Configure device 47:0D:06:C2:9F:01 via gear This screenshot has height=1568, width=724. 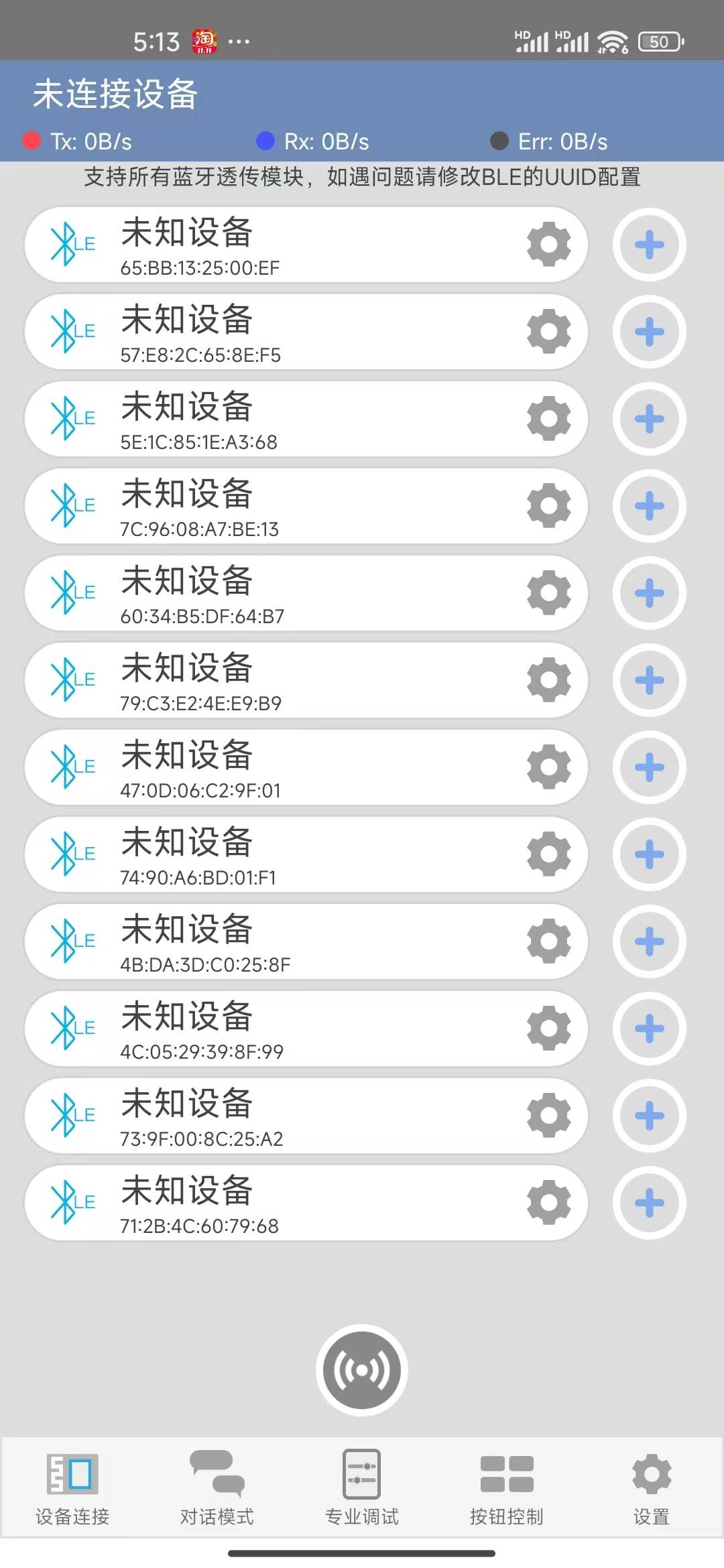(x=548, y=767)
